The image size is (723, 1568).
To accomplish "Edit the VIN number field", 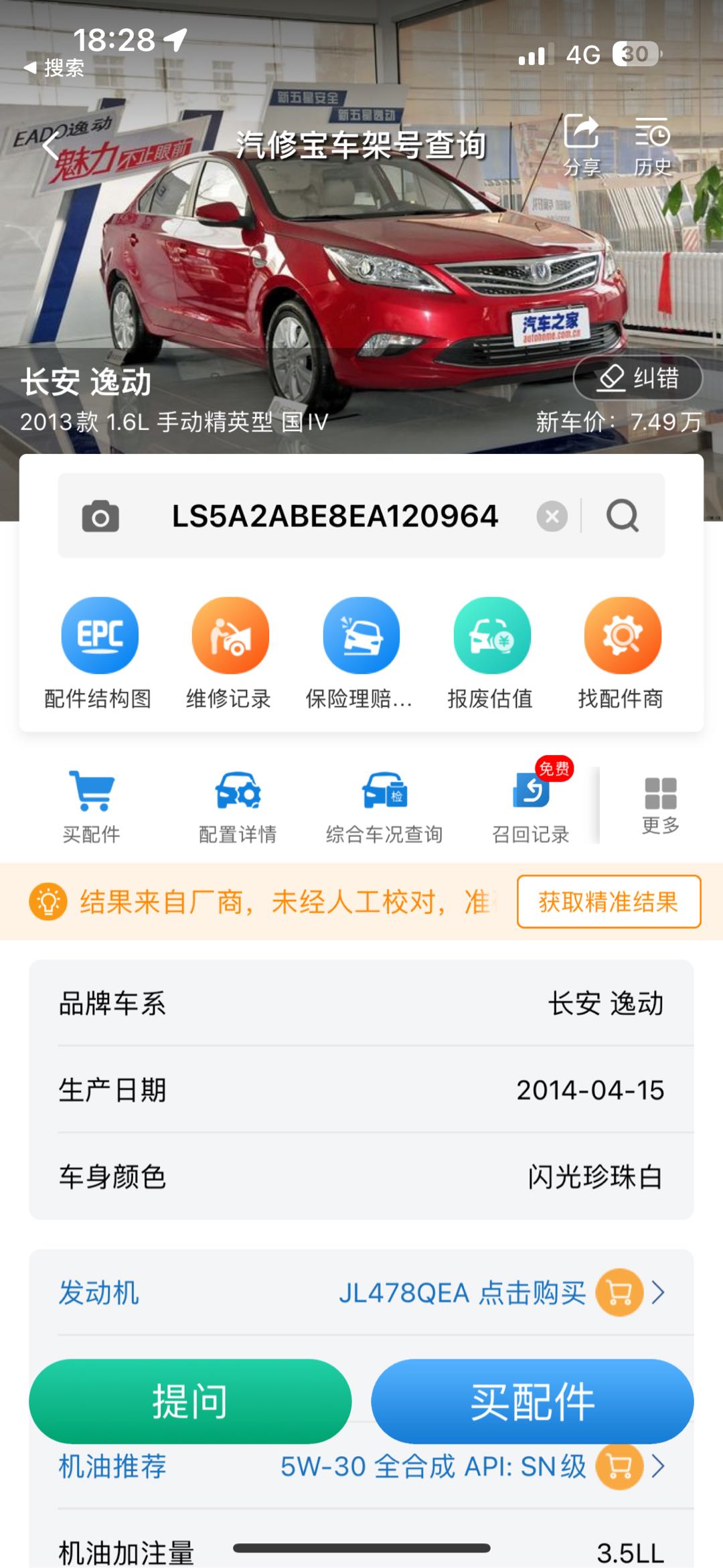I will (335, 516).
